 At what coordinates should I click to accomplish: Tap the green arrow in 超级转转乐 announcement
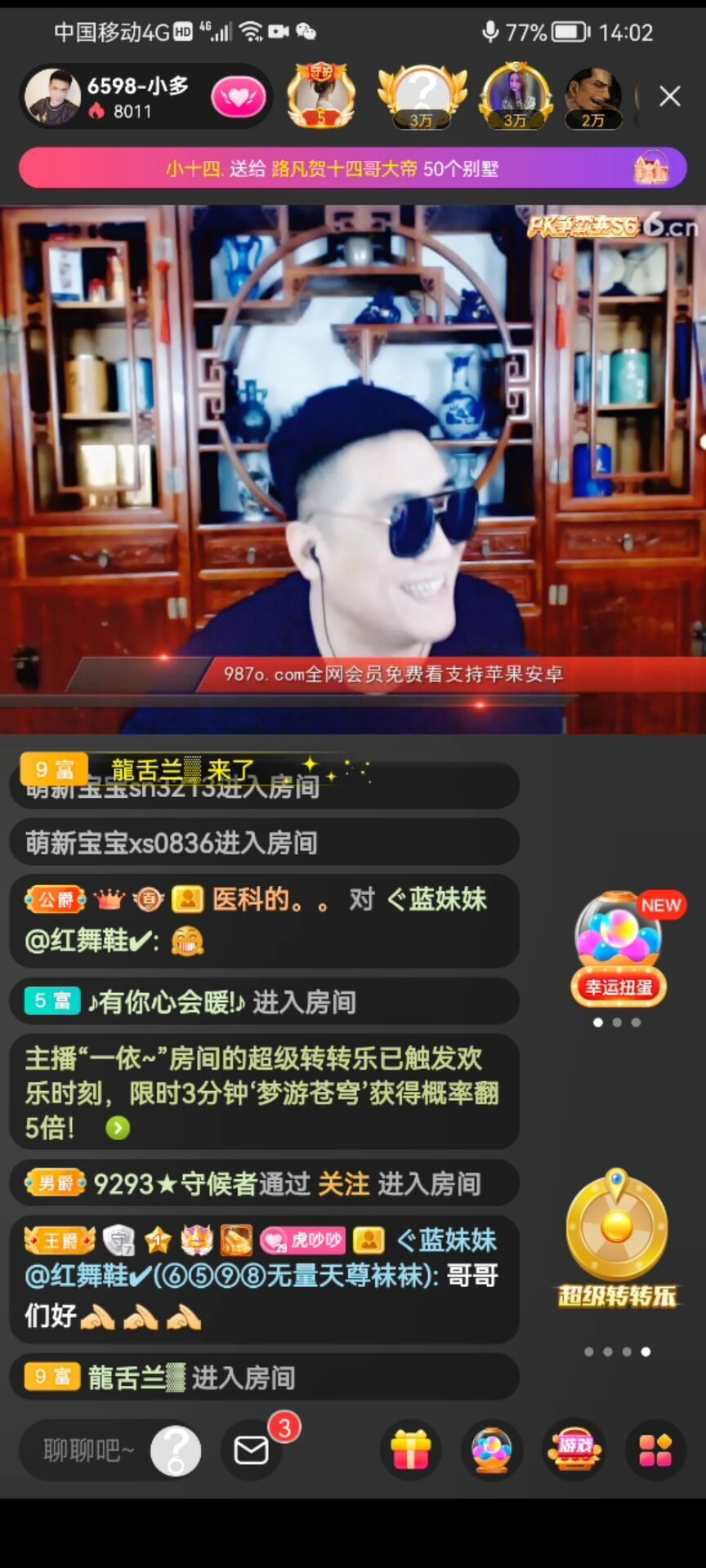(x=118, y=1128)
